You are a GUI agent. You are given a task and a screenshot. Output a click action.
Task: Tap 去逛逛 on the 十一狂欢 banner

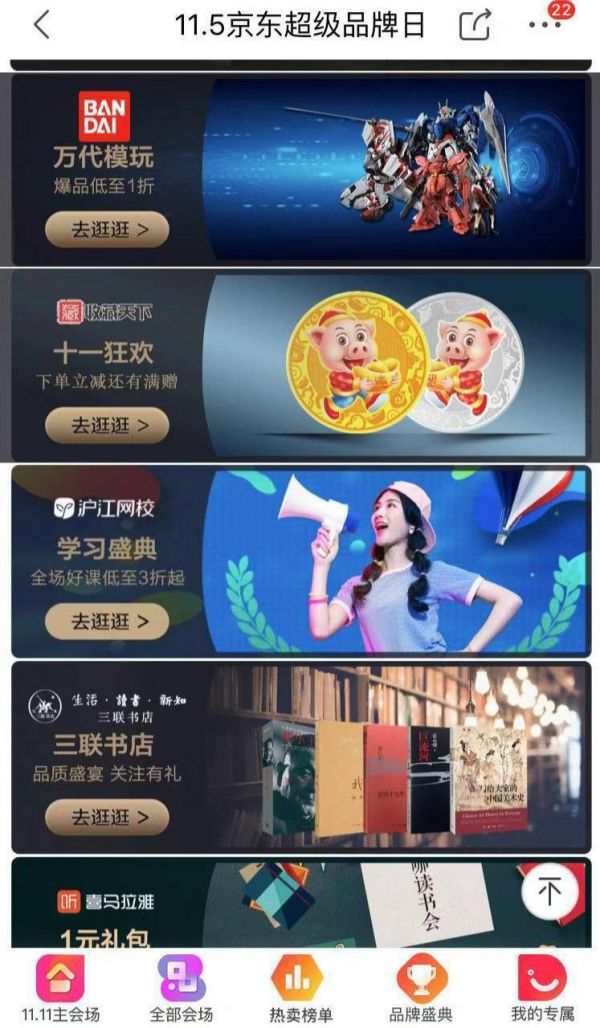coord(107,425)
